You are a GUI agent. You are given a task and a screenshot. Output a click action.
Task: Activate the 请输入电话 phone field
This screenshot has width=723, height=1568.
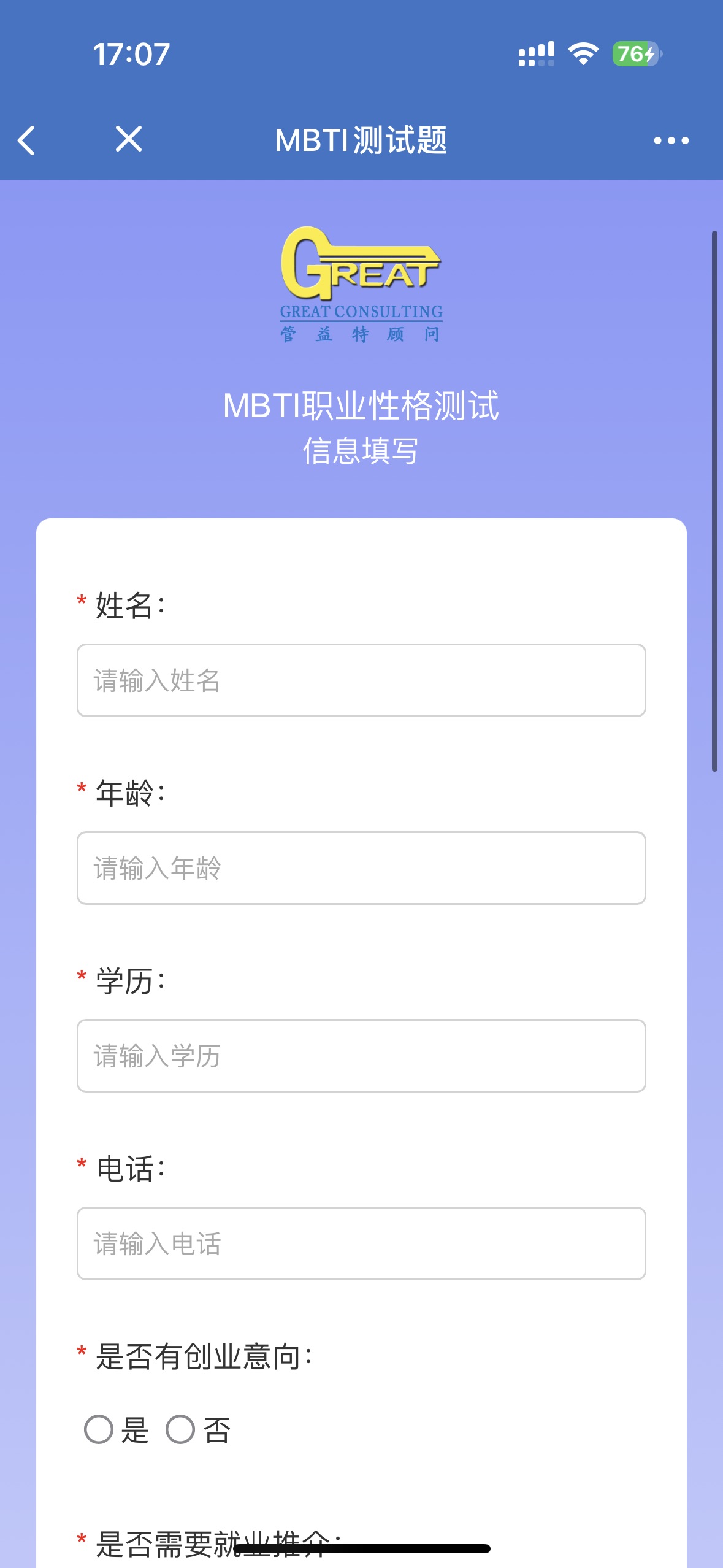[x=361, y=1243]
